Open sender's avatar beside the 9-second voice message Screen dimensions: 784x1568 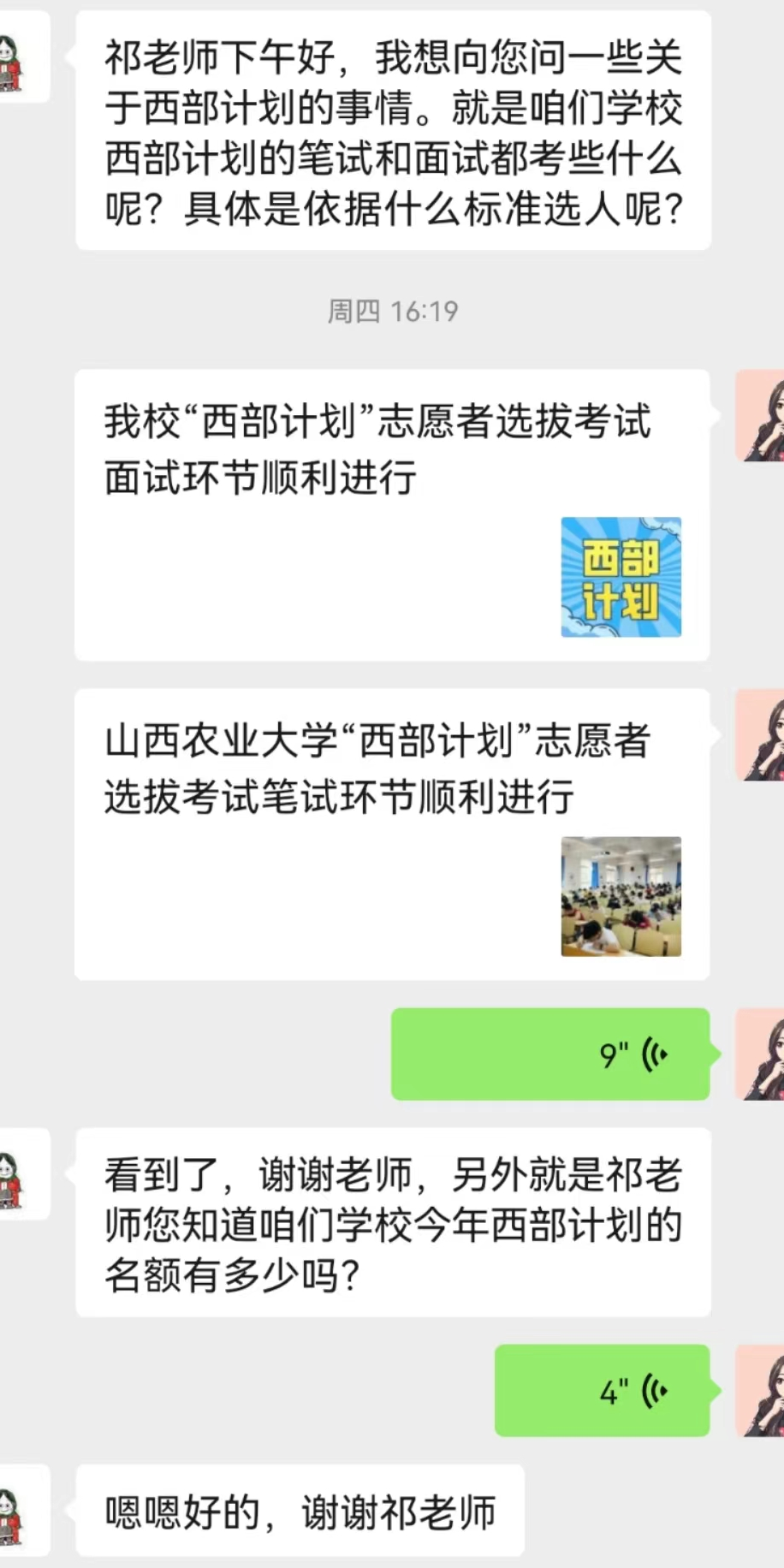(761, 1054)
